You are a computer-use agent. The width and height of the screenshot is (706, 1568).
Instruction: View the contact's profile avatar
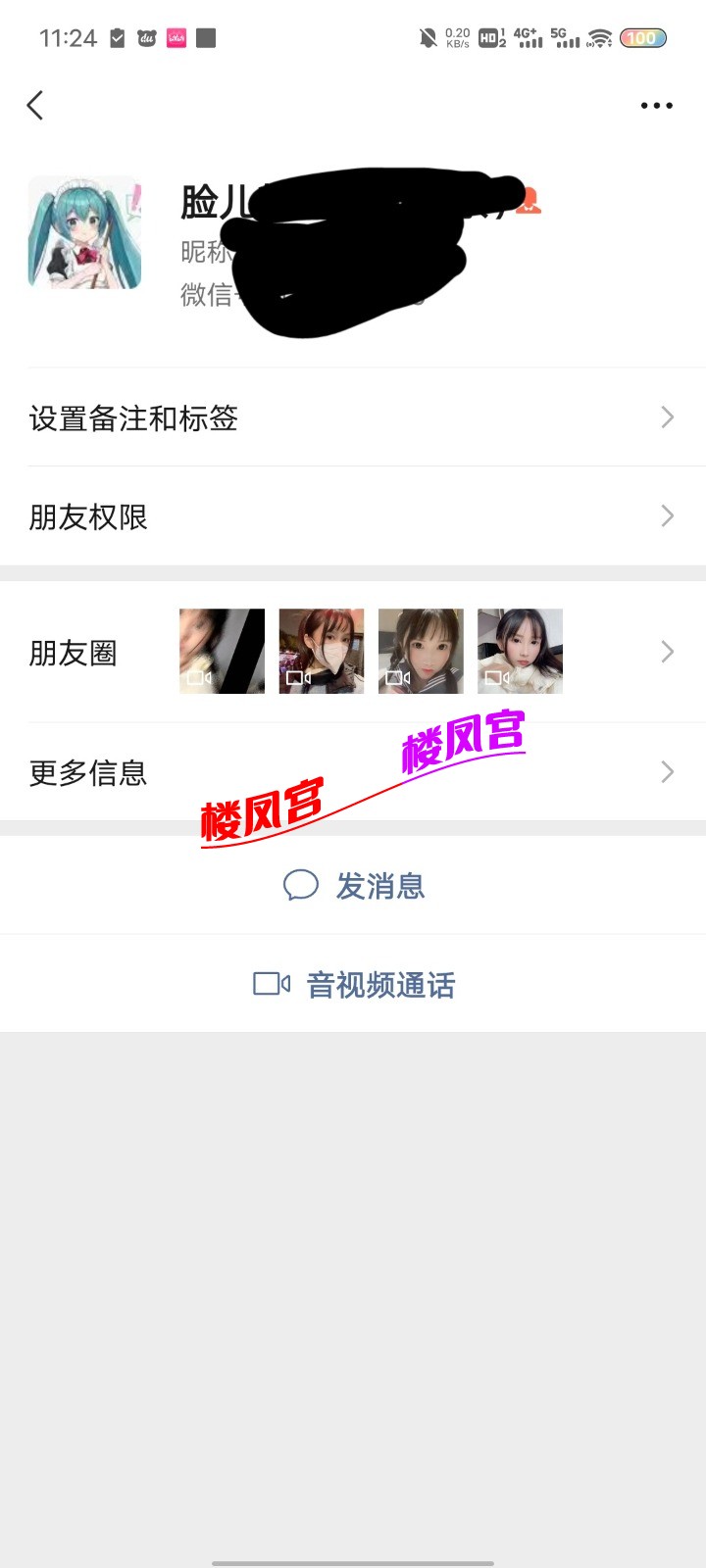(84, 232)
